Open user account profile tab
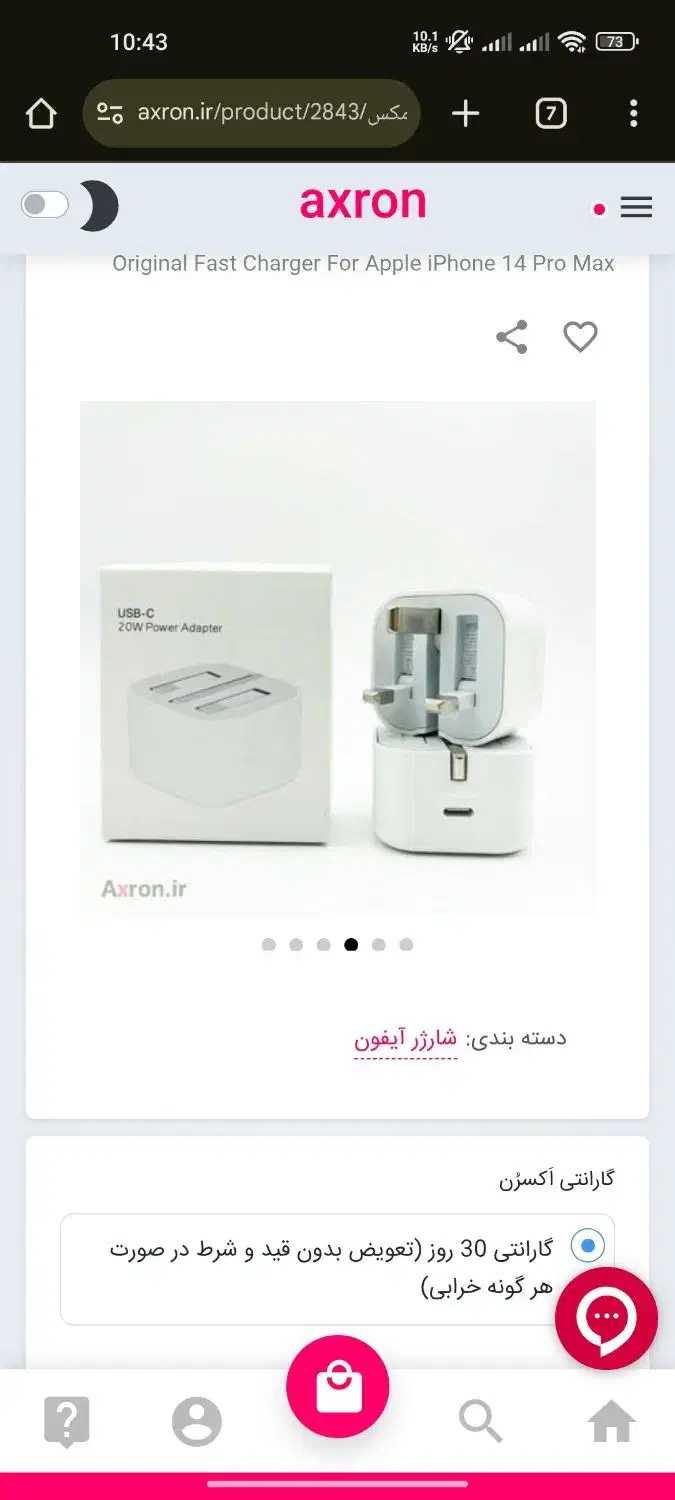This screenshot has width=675, height=1500. [196, 1421]
